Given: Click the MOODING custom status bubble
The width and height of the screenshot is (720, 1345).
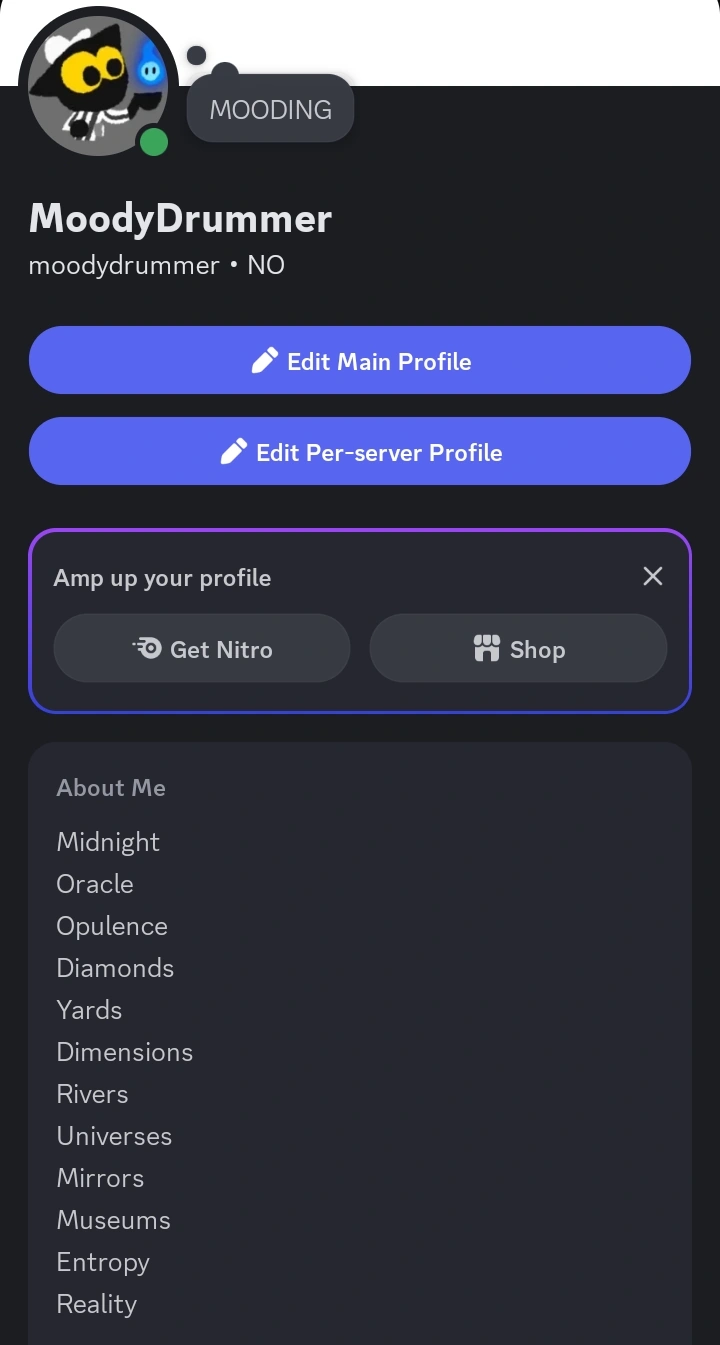Looking at the screenshot, I should (270, 108).
